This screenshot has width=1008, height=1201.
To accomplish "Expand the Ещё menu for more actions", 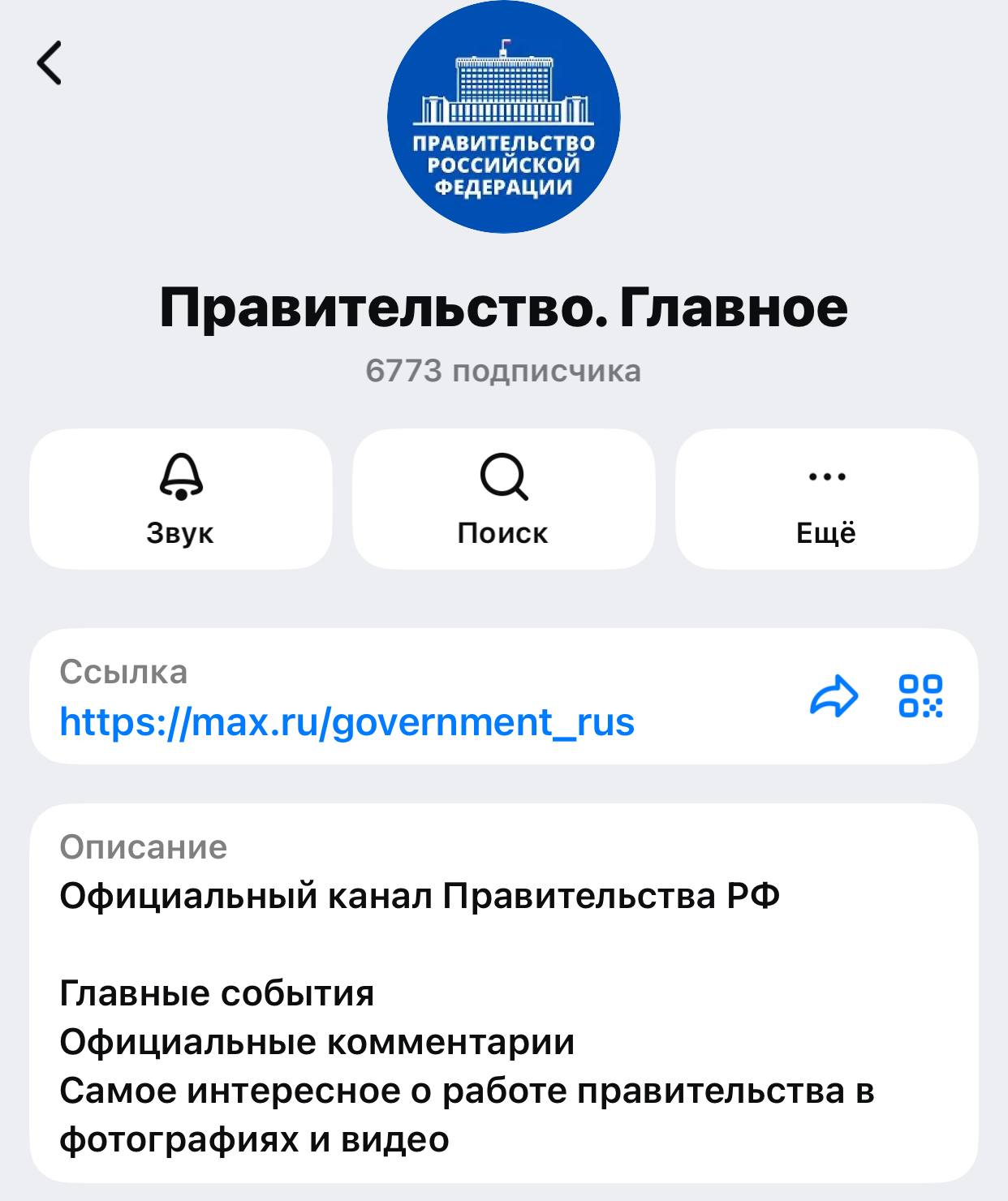I will [x=826, y=499].
